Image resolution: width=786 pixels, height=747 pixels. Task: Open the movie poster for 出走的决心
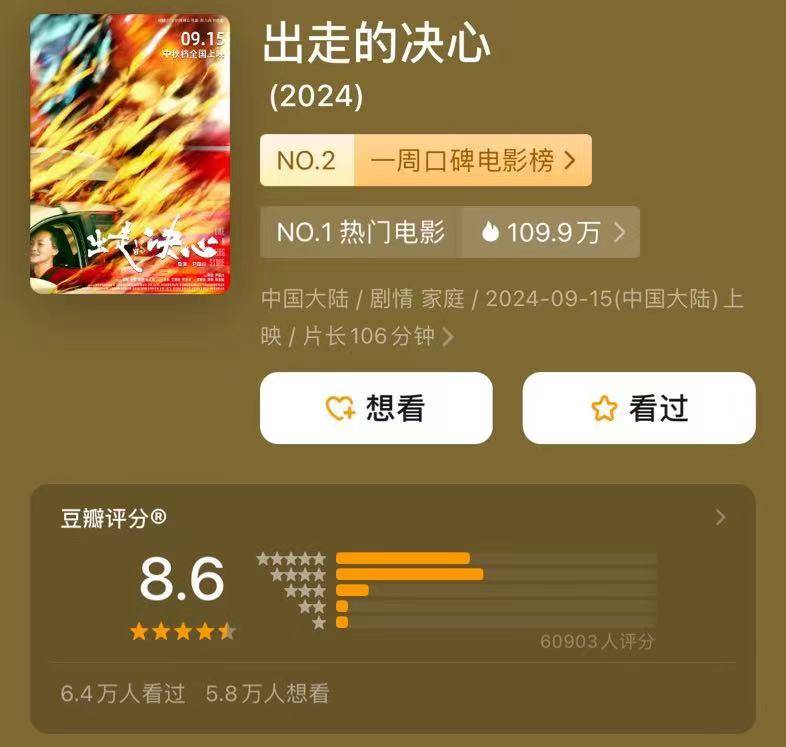click(x=130, y=153)
